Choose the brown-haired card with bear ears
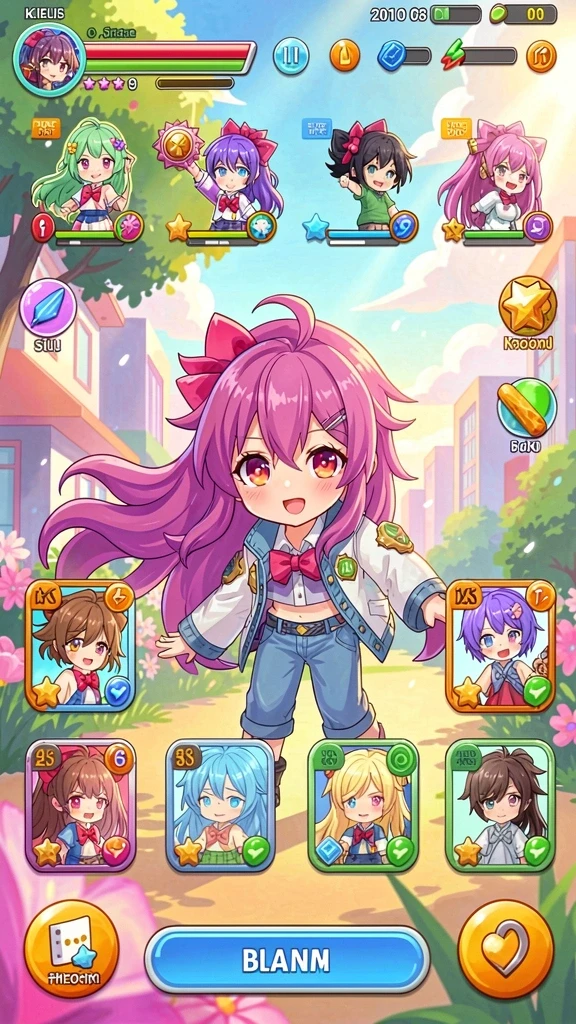 (80, 645)
